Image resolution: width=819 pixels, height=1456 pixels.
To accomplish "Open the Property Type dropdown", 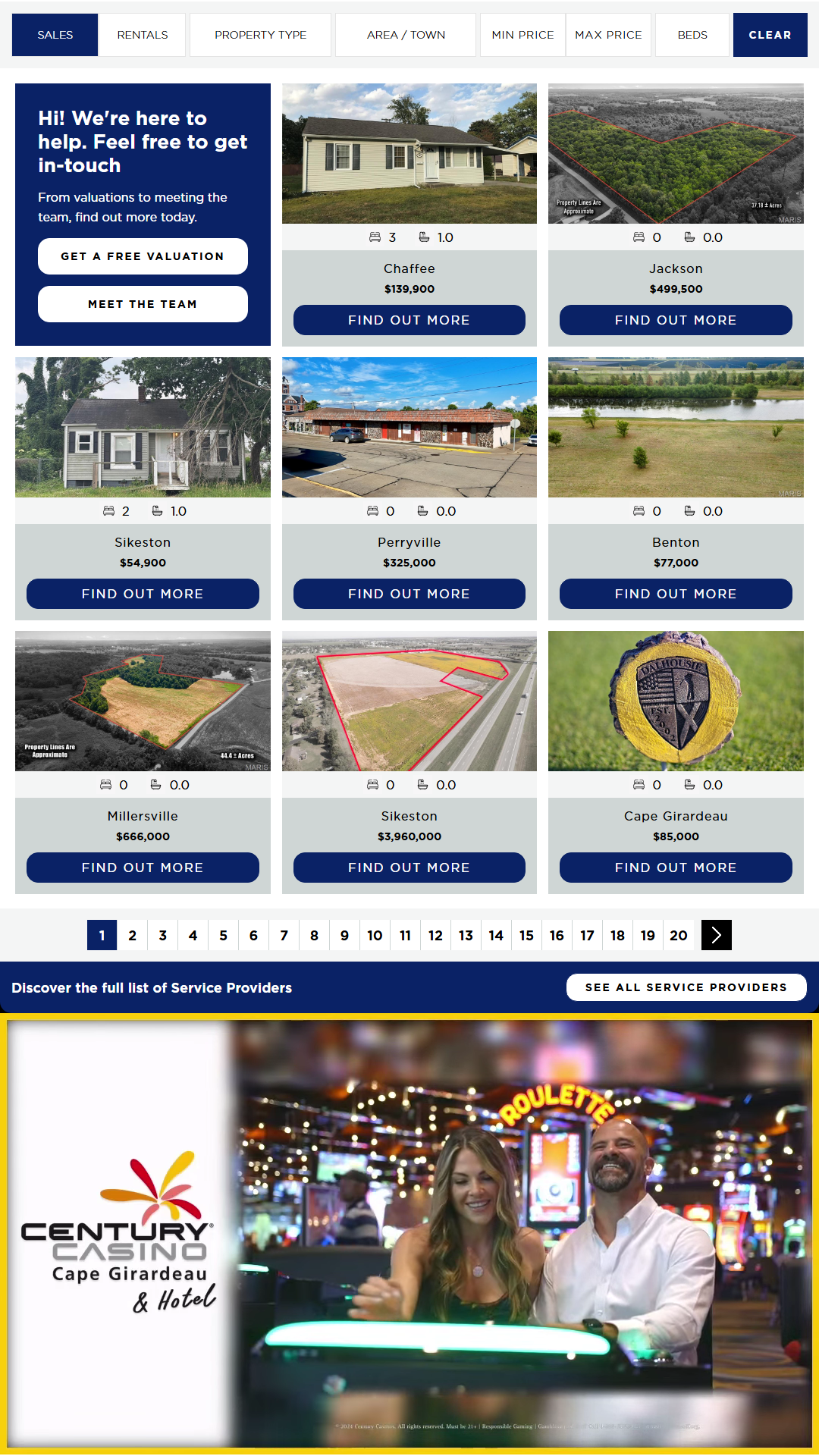I will click(x=260, y=35).
